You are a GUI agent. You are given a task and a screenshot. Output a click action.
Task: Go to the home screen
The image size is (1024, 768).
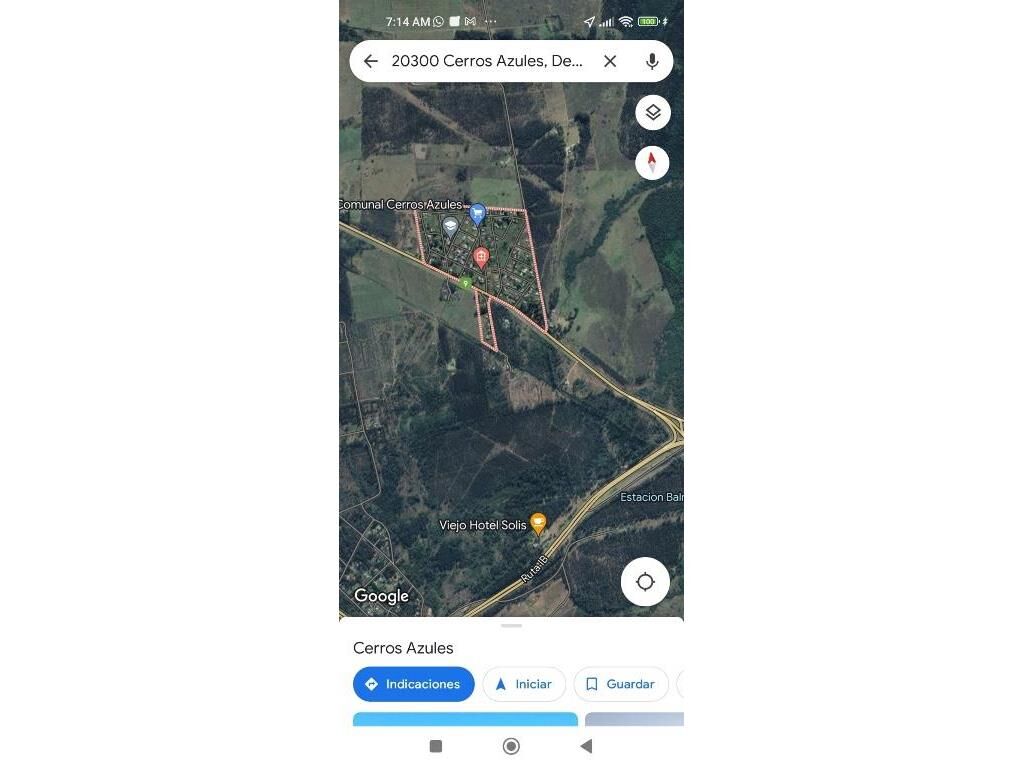coord(511,746)
